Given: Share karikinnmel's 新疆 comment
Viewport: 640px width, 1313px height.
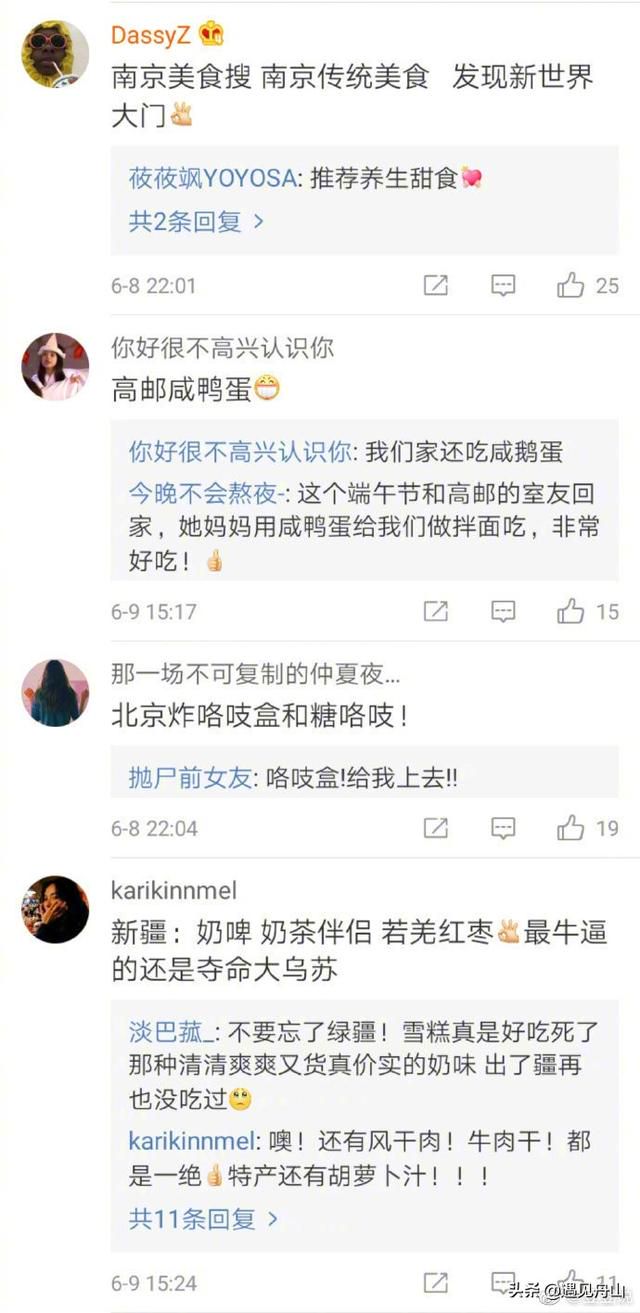Looking at the screenshot, I should [x=436, y=1282].
